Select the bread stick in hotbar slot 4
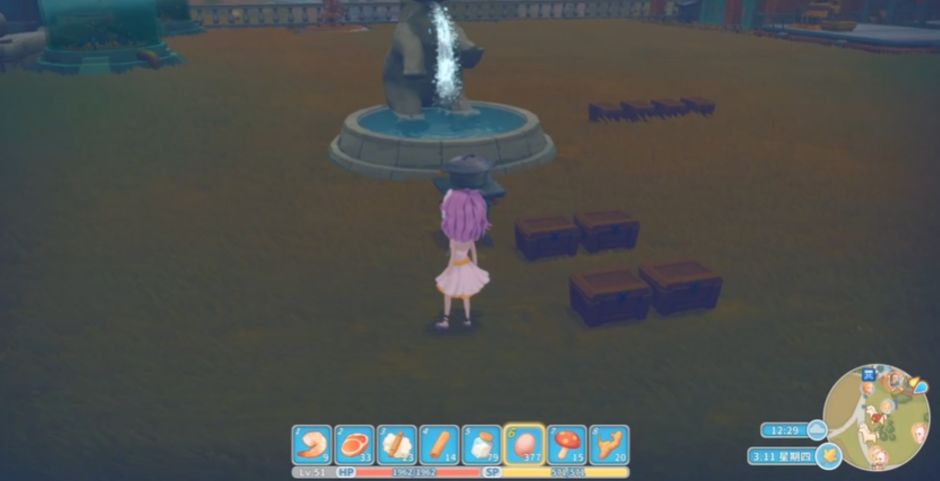Image resolution: width=940 pixels, height=481 pixels. [x=439, y=445]
